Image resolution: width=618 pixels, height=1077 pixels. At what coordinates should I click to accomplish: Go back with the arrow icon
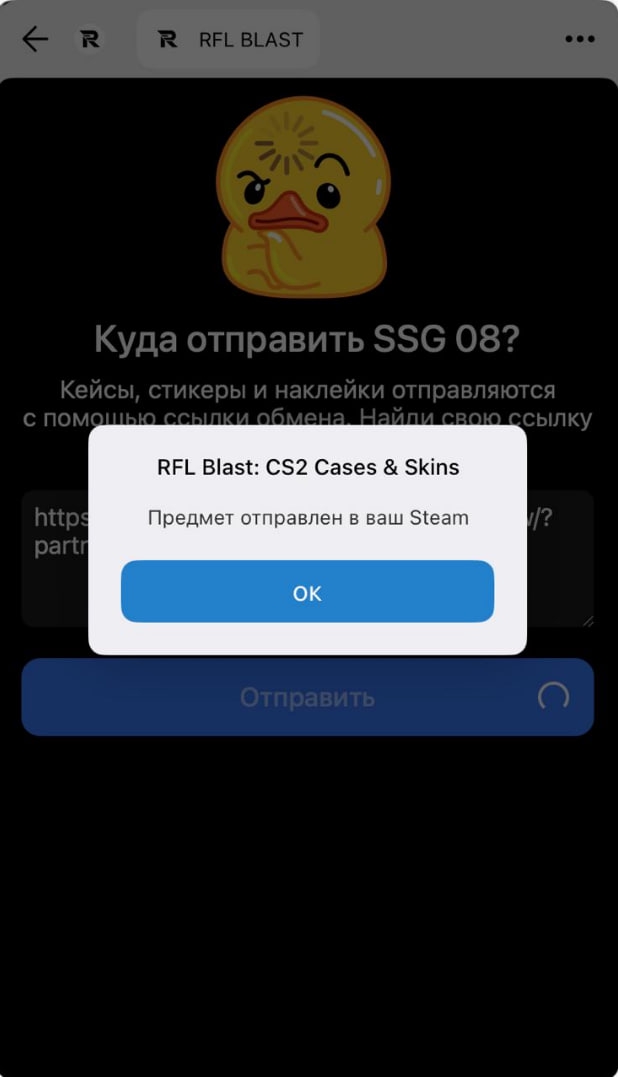[34, 39]
